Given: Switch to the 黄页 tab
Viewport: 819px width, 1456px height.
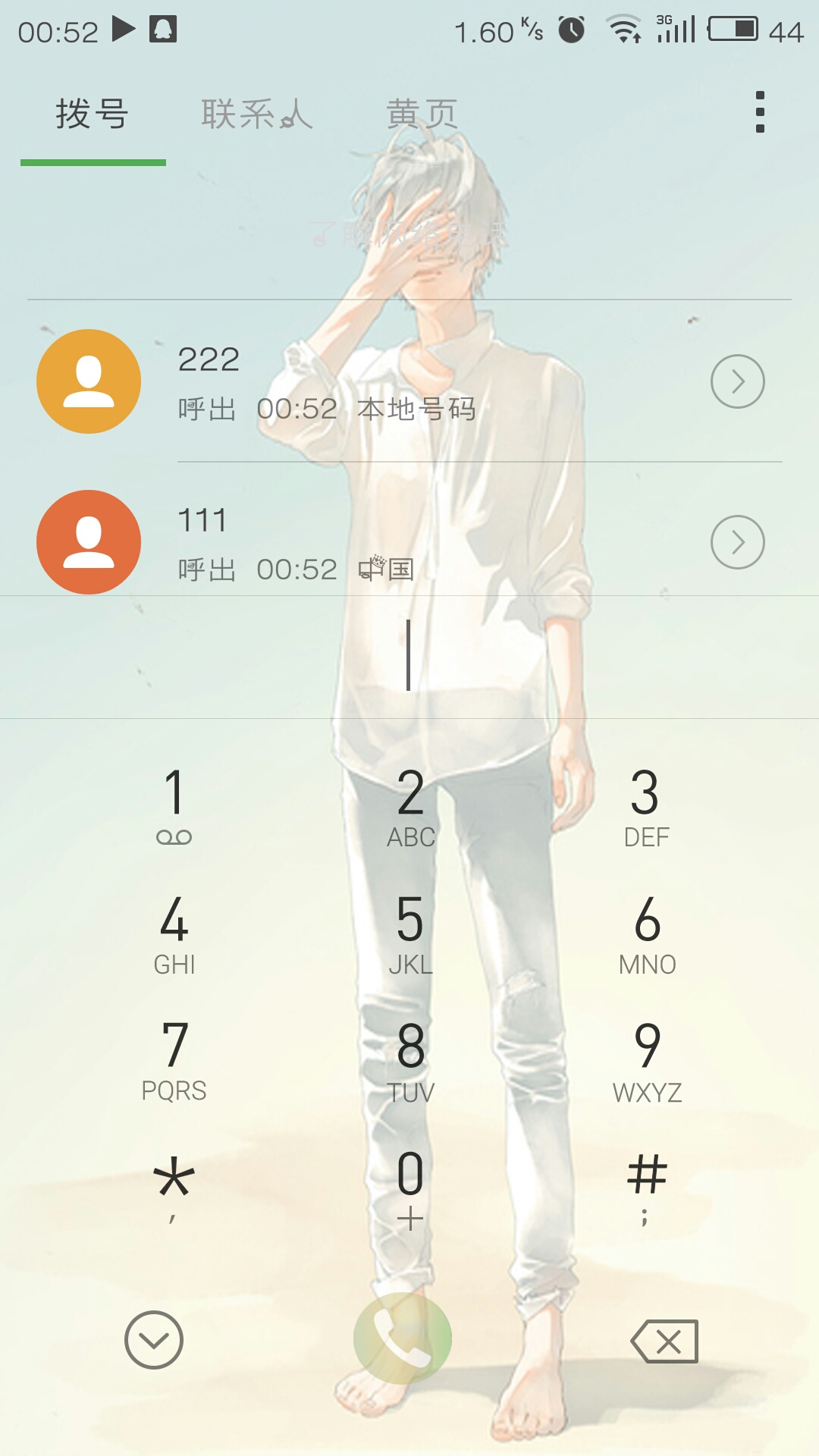Looking at the screenshot, I should tap(422, 115).
